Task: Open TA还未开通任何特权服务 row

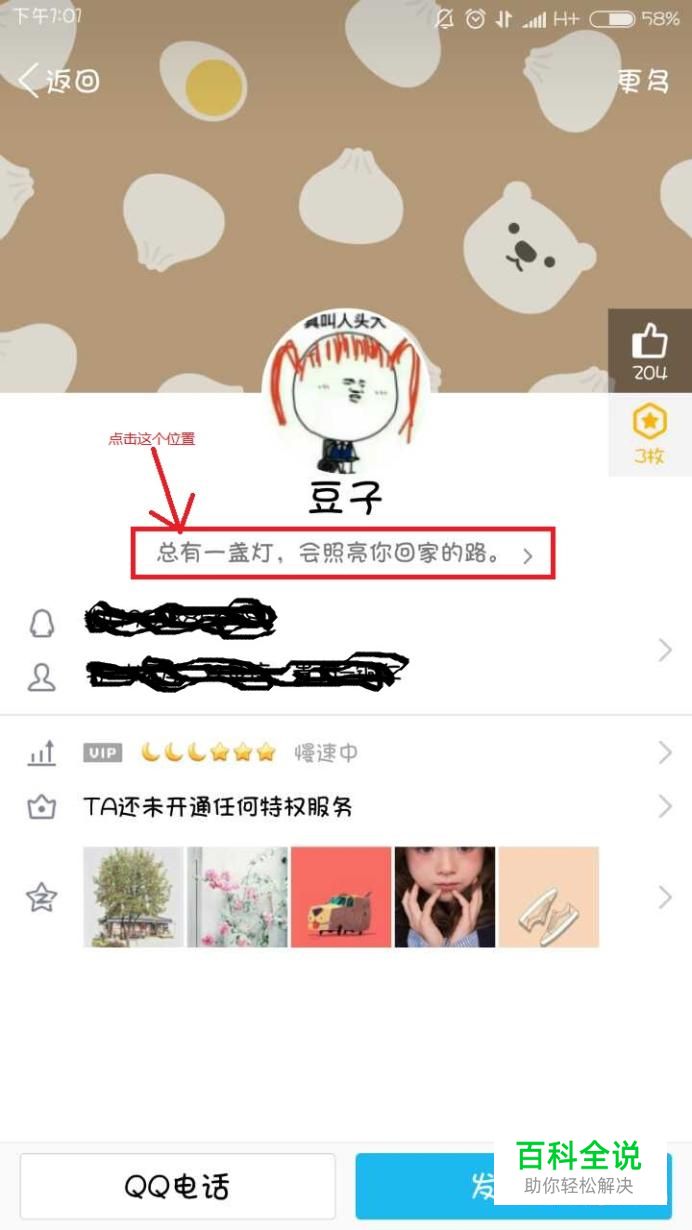Action: (346, 806)
